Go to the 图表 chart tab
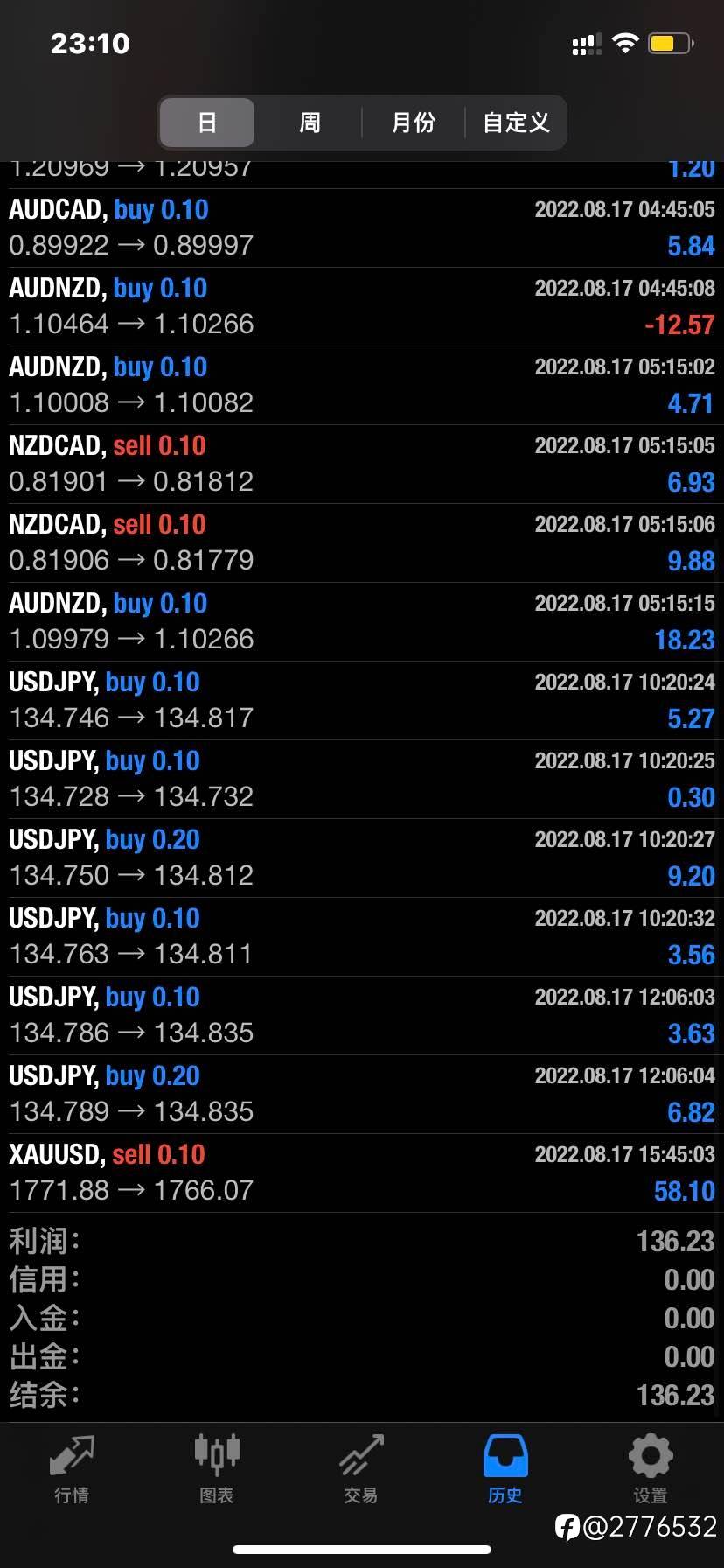This screenshot has height=1568, width=724. (216, 1470)
